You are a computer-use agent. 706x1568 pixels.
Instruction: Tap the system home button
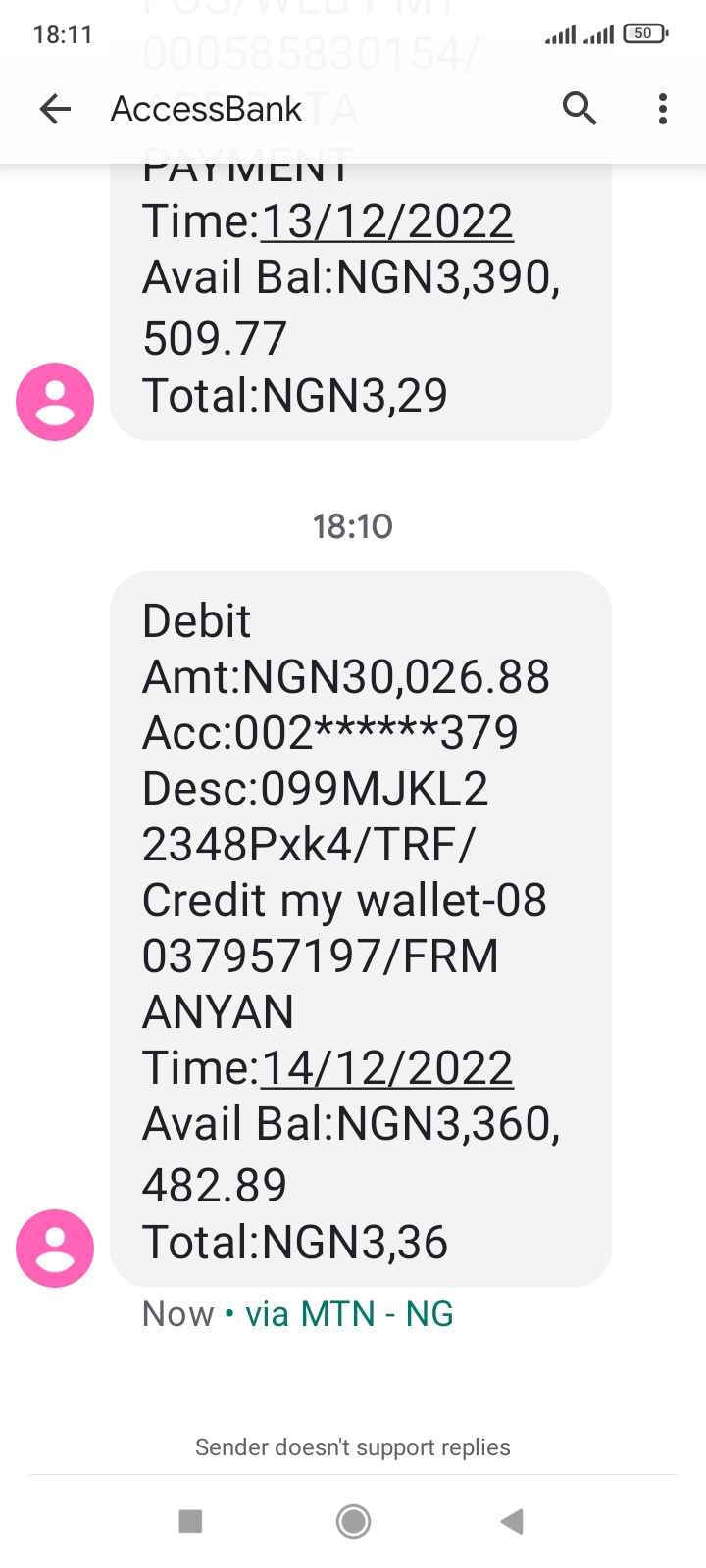pyautogui.click(x=353, y=1521)
